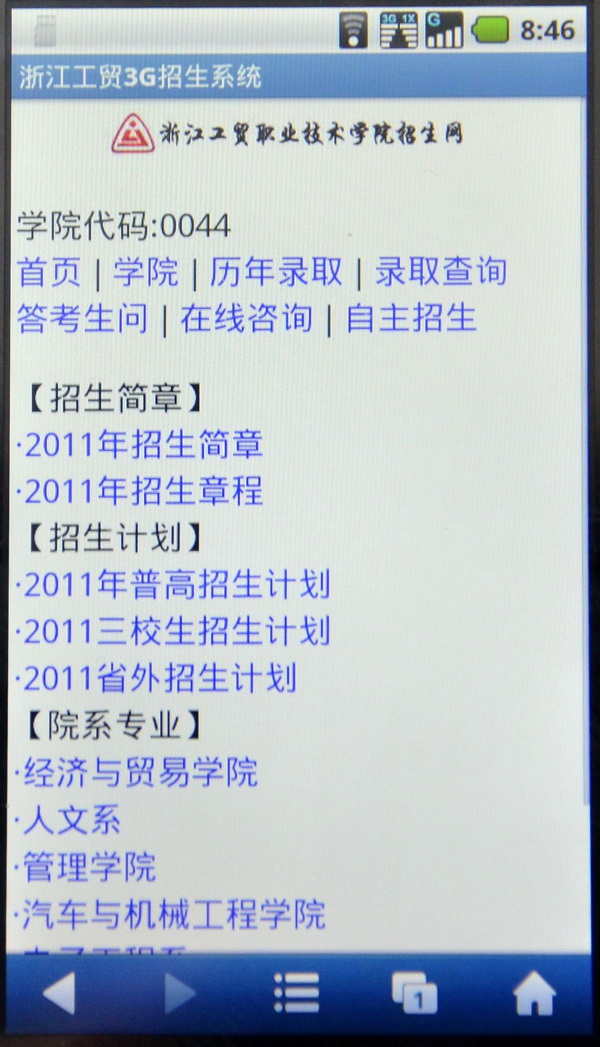Go to the browser home page
The image size is (600, 1047).
[x=533, y=993]
